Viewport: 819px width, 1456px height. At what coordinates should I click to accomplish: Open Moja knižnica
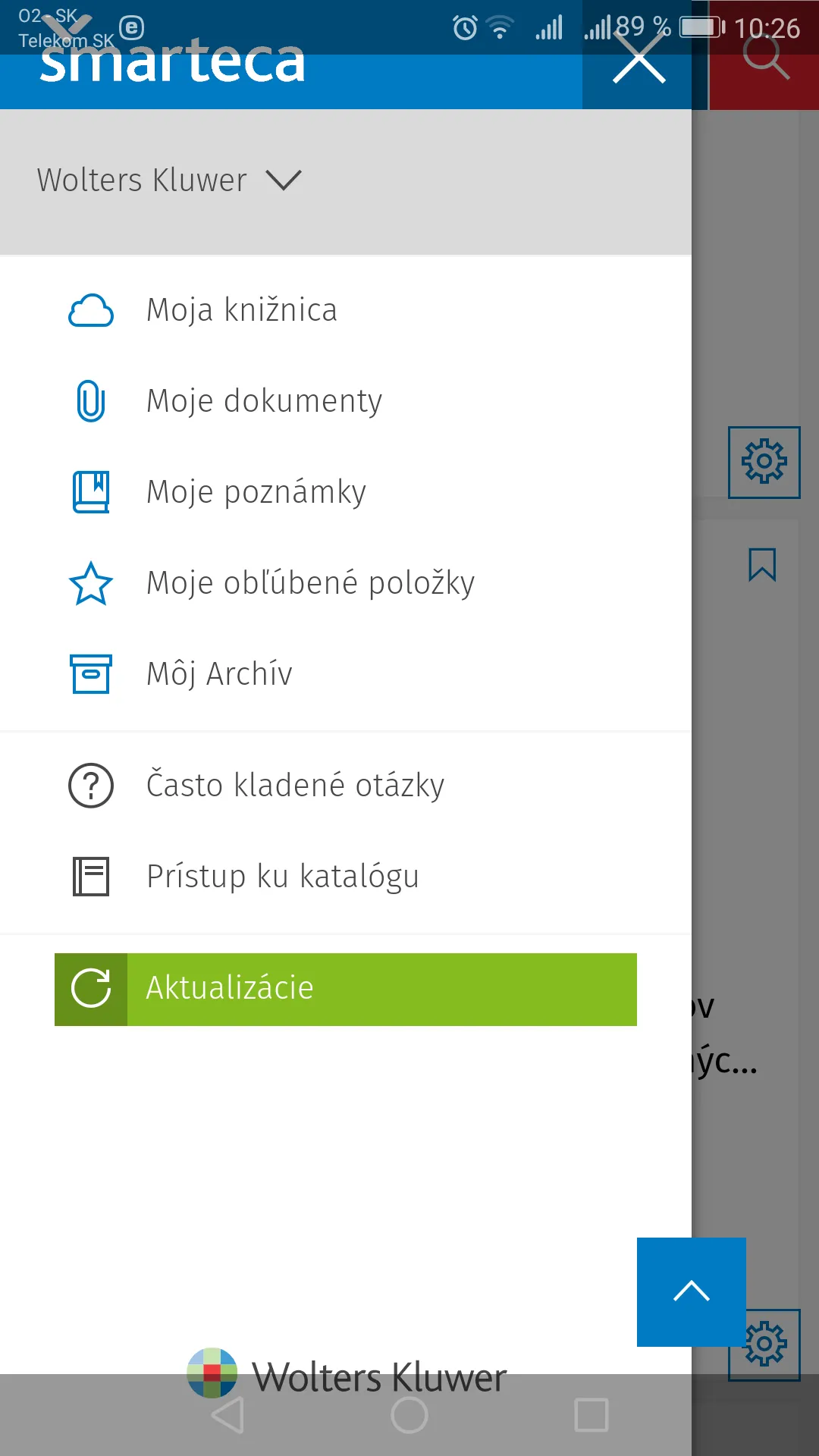coord(241,310)
